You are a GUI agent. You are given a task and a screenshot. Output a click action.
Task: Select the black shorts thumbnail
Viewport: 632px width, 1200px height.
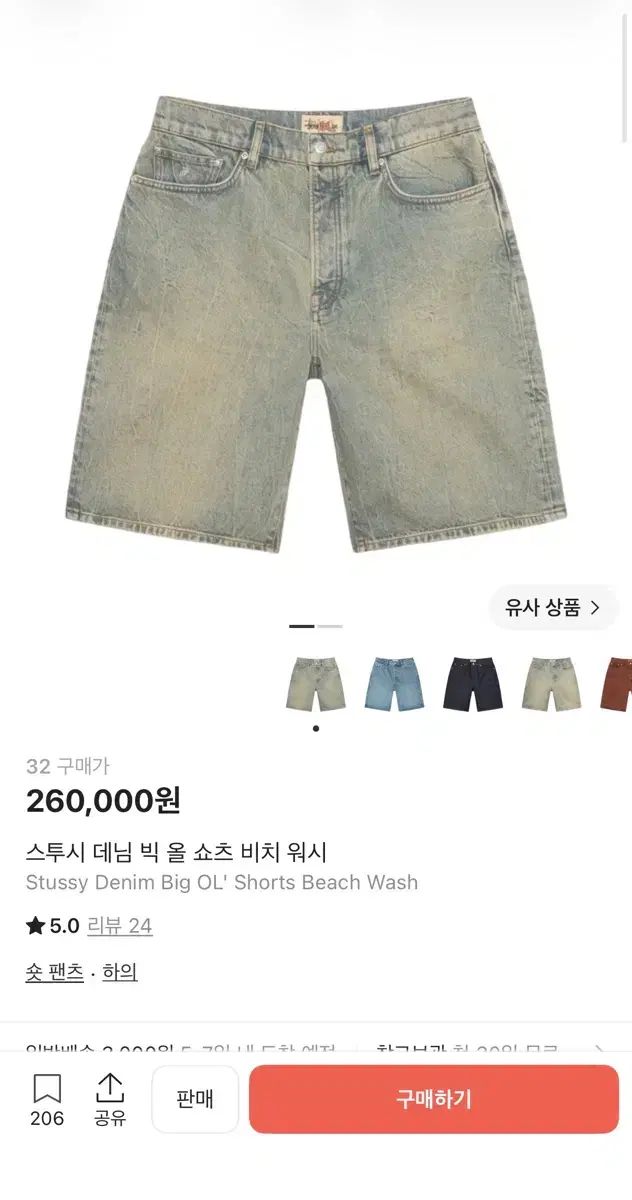(474, 684)
